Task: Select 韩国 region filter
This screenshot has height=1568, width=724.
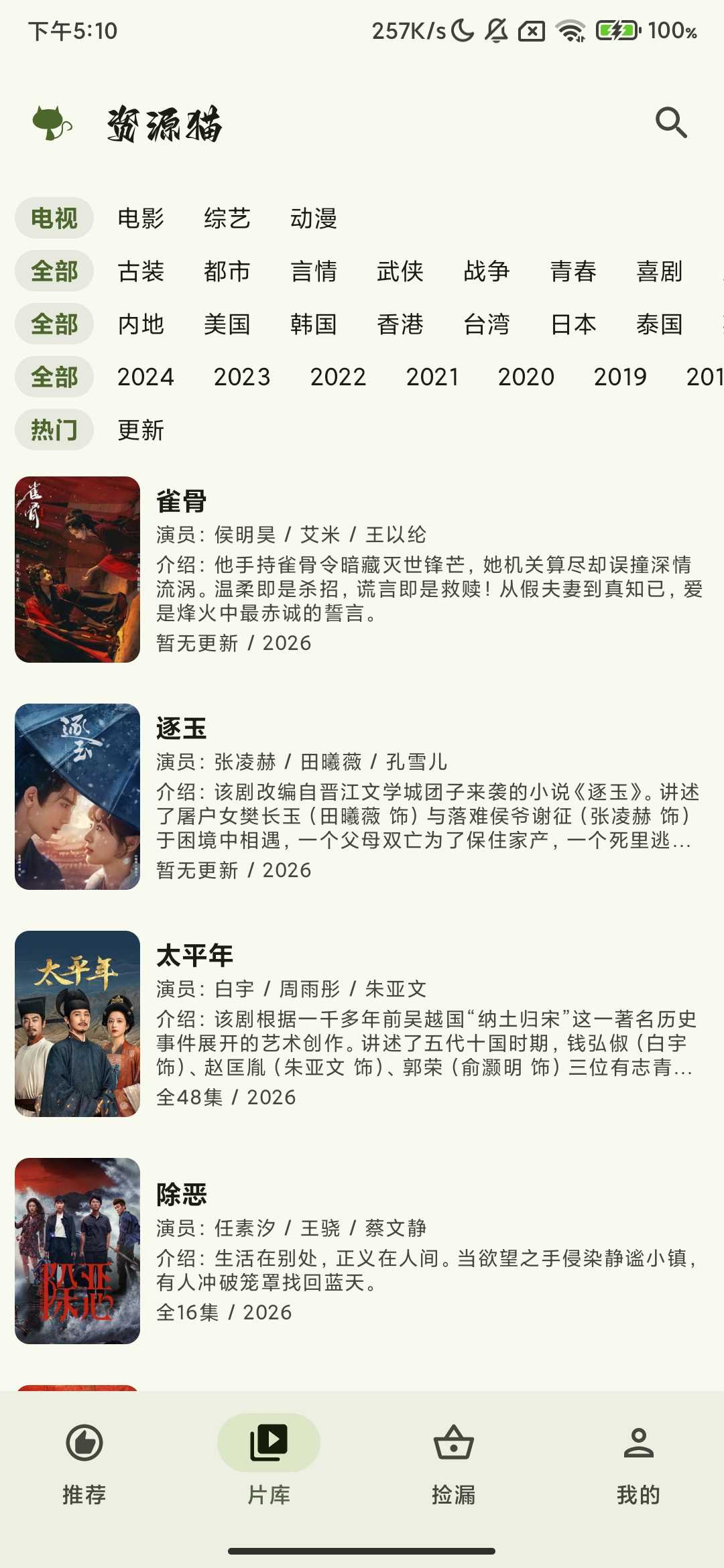Action: coord(314,324)
